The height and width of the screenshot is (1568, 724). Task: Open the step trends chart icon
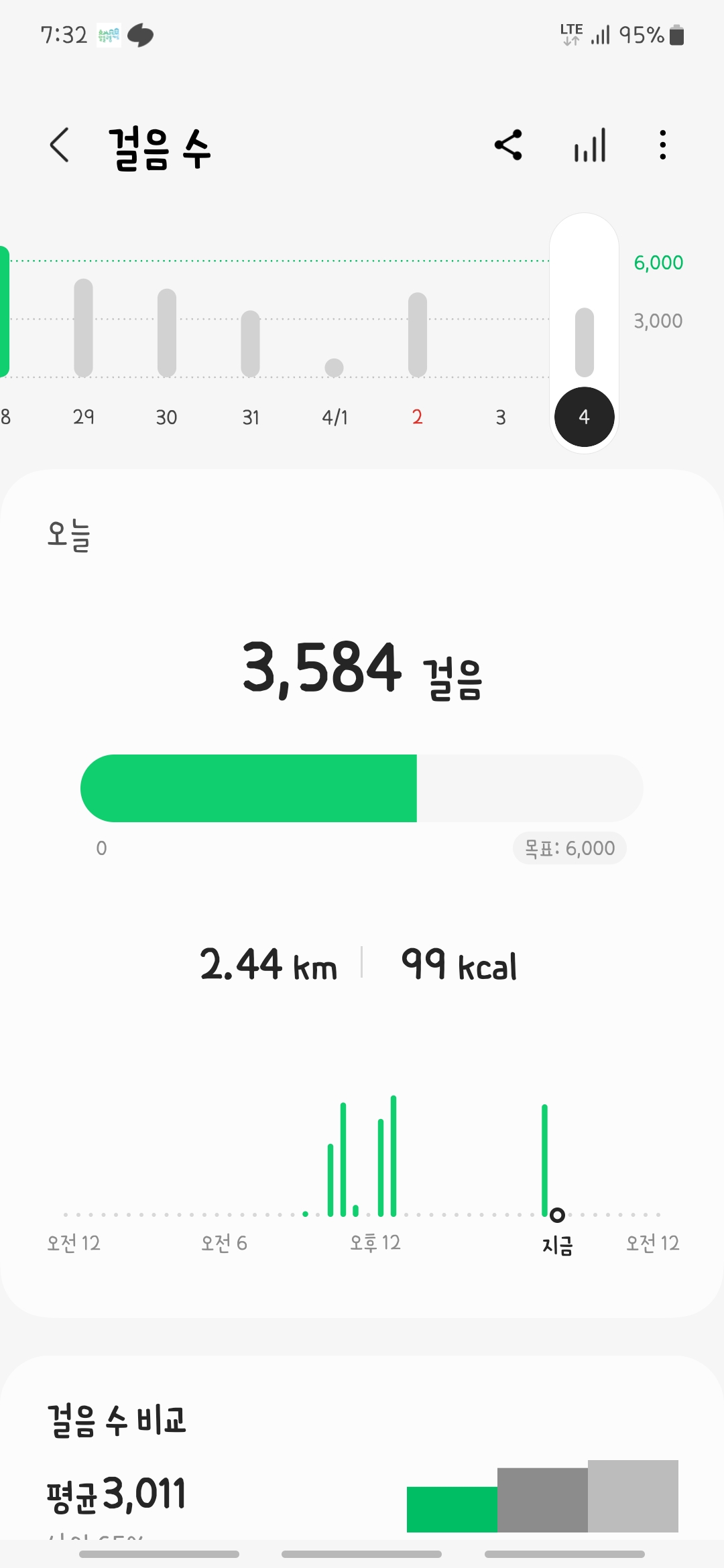[590, 145]
